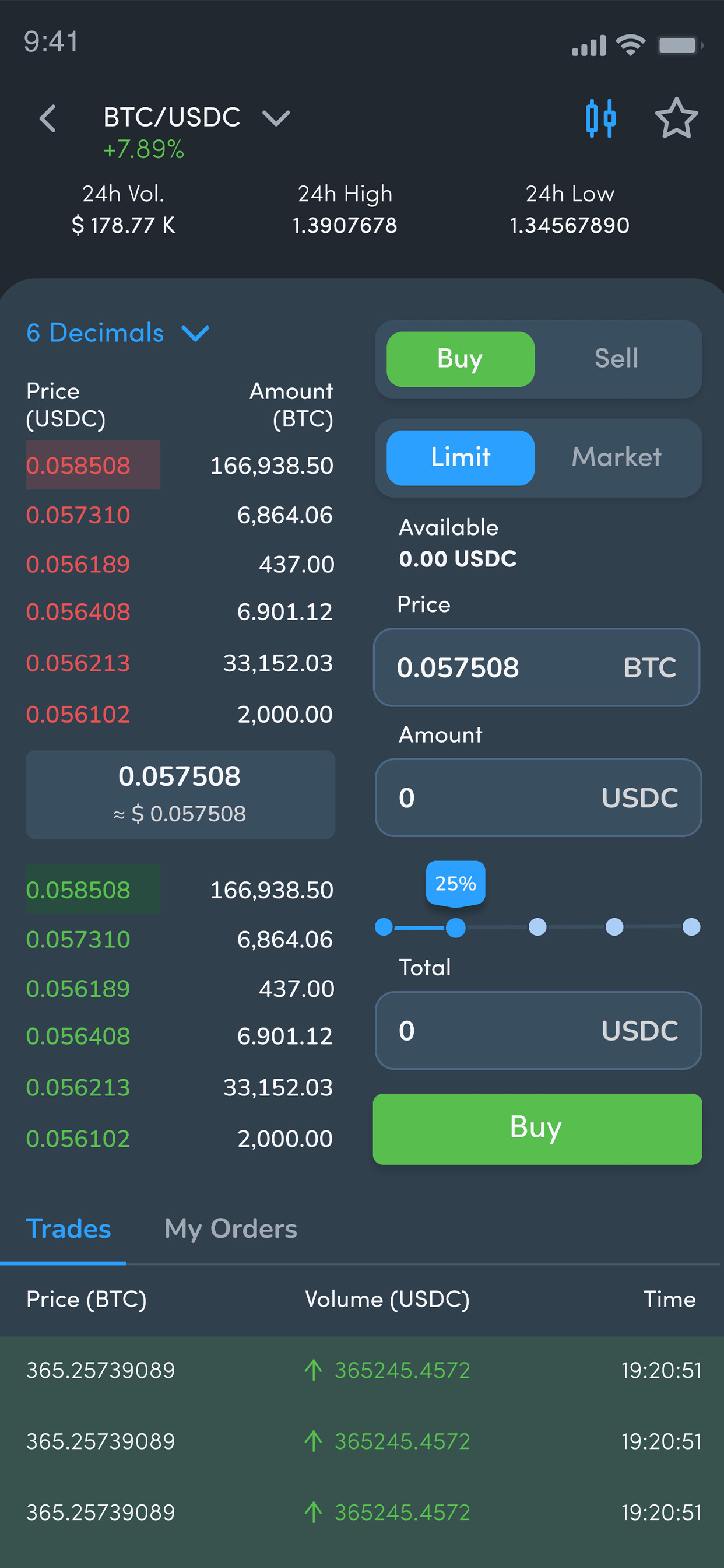
Task: Add the pair to favorites with the star
Action: [x=676, y=118]
